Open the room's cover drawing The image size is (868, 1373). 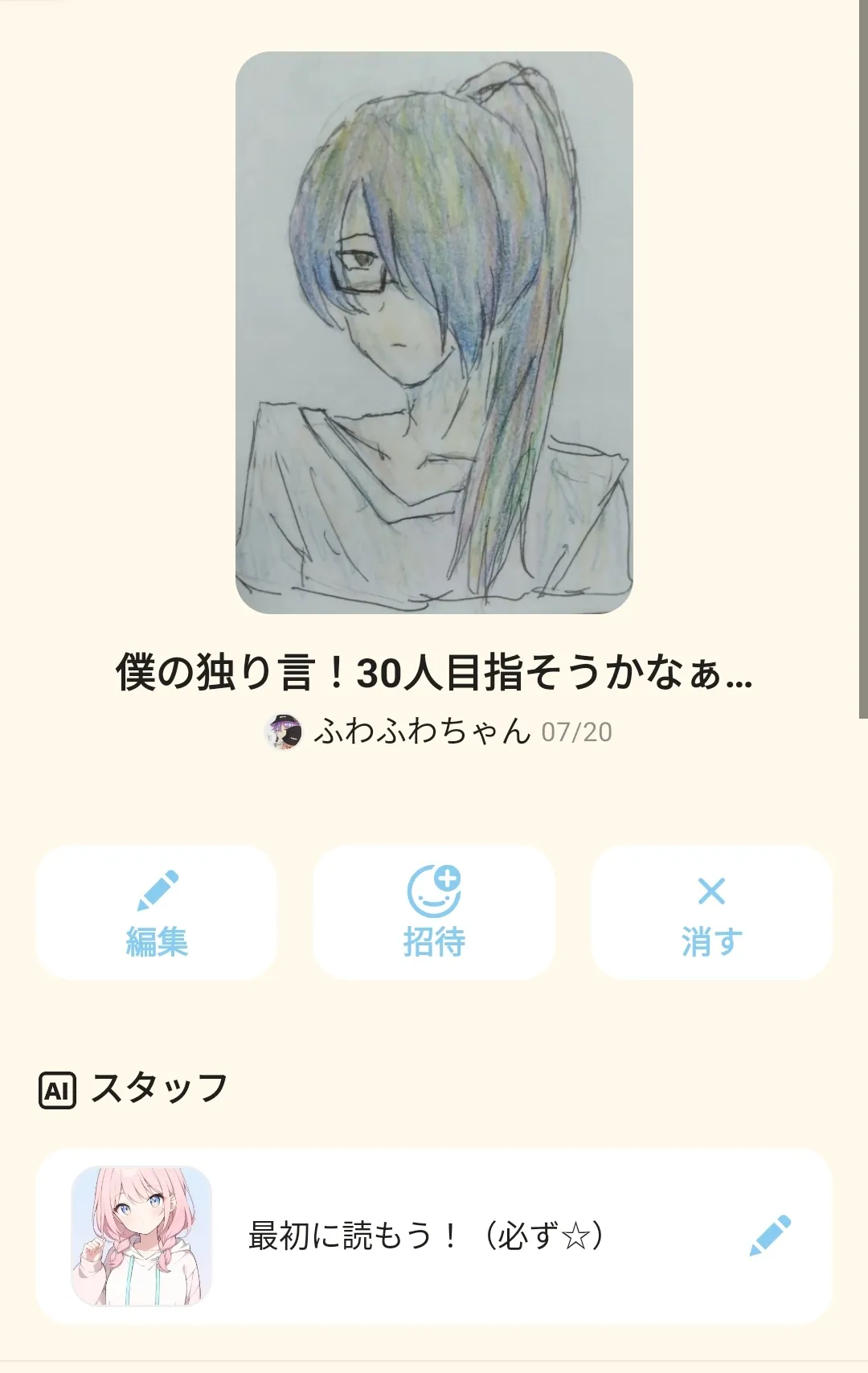coord(434,333)
